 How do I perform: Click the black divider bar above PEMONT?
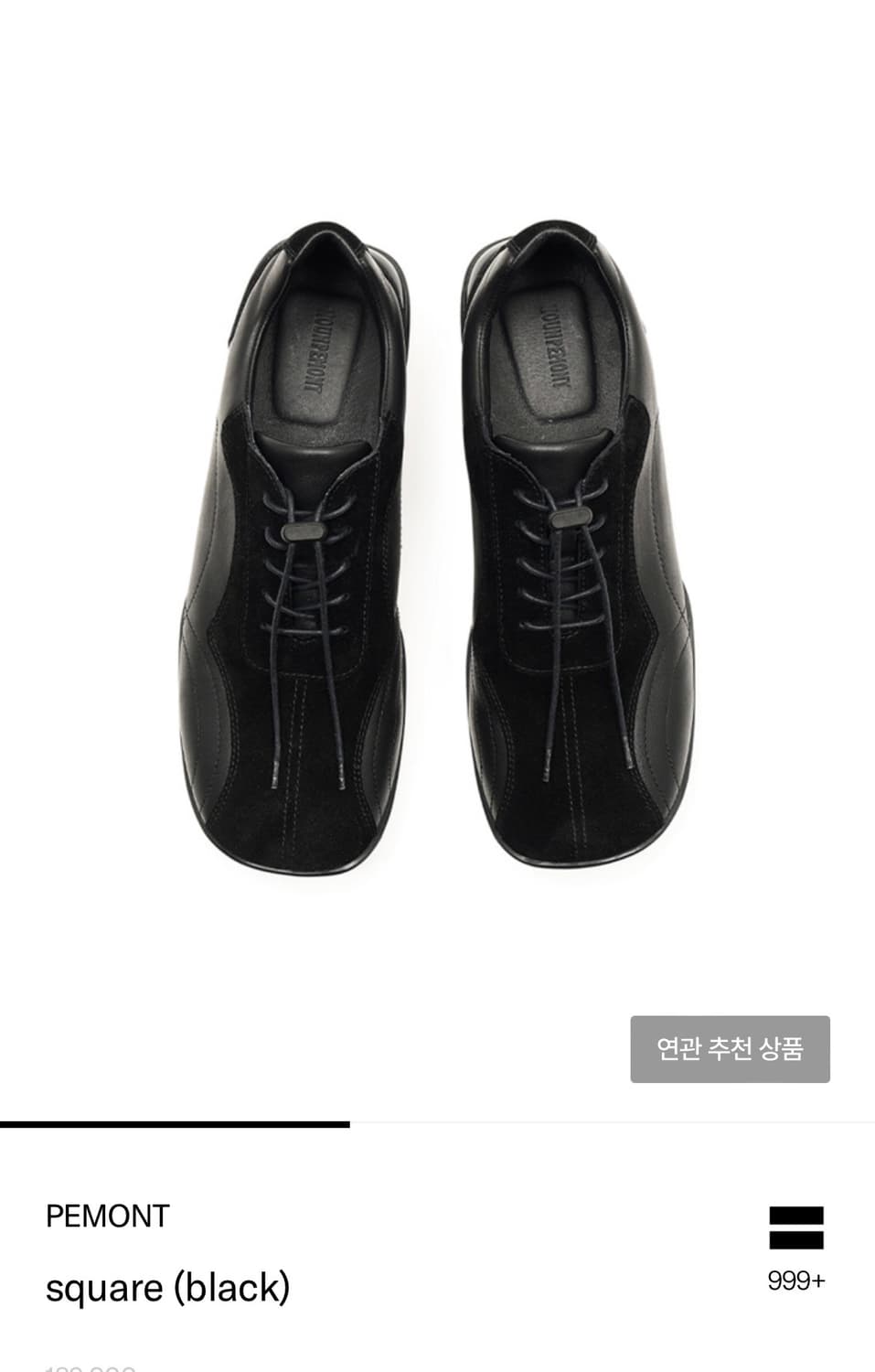click(174, 1121)
